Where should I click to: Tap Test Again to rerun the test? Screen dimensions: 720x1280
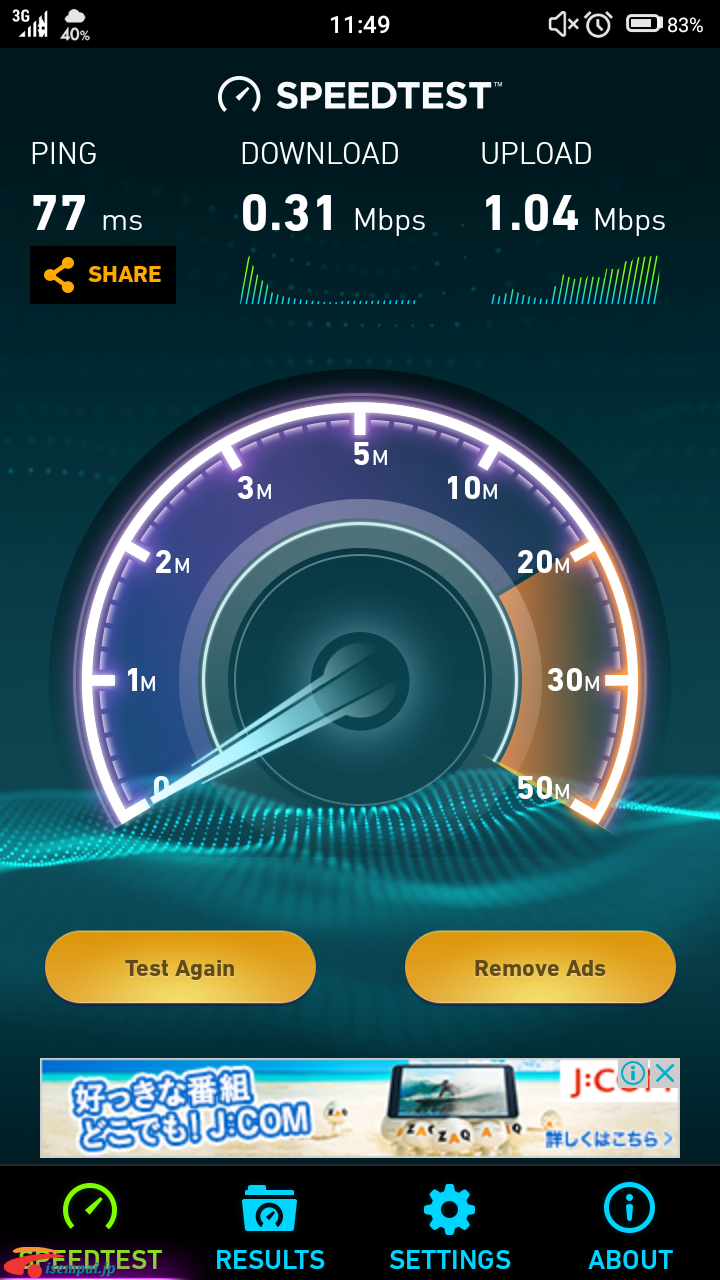[x=180, y=967]
